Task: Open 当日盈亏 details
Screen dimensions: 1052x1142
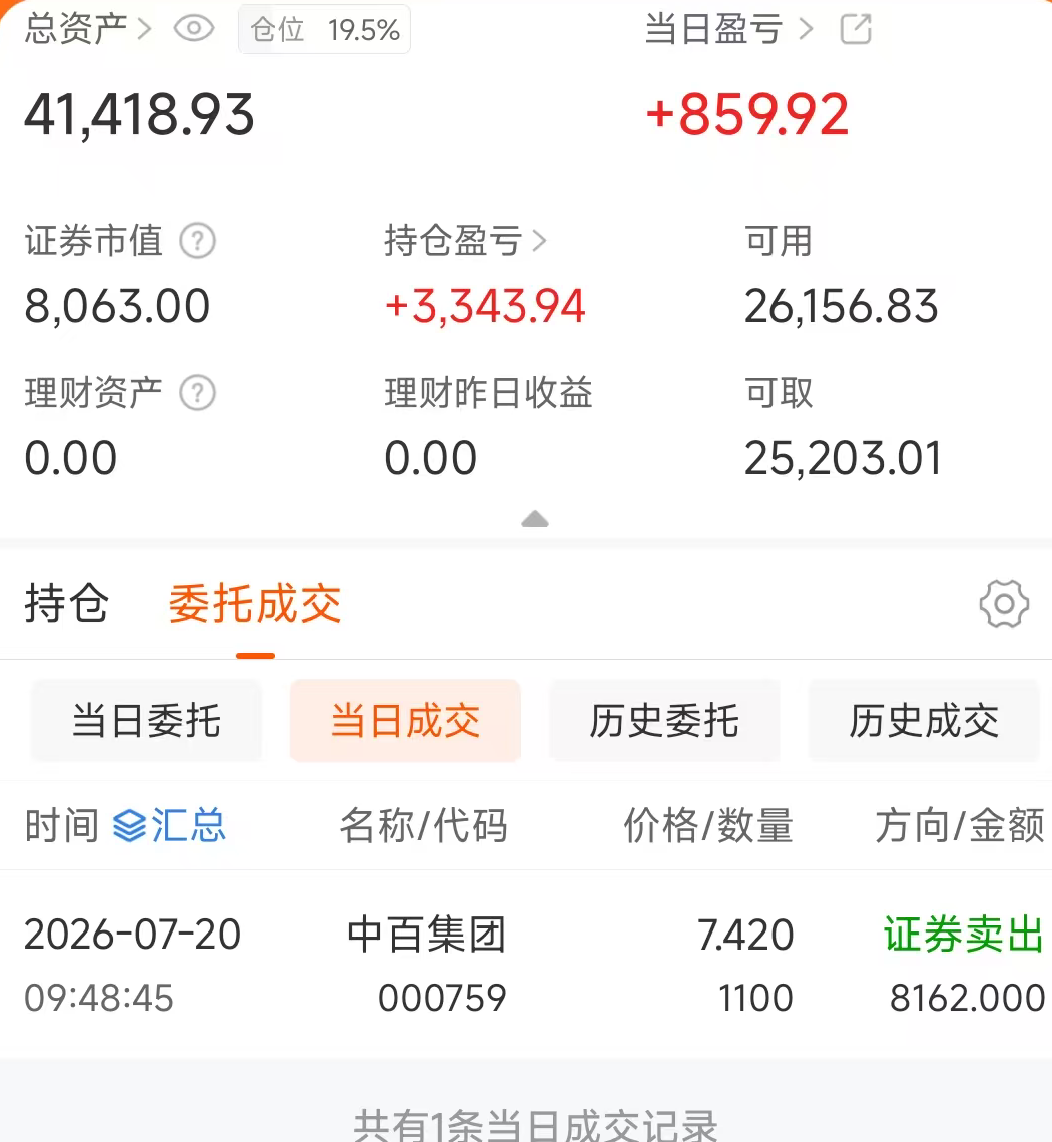Action: (x=729, y=30)
